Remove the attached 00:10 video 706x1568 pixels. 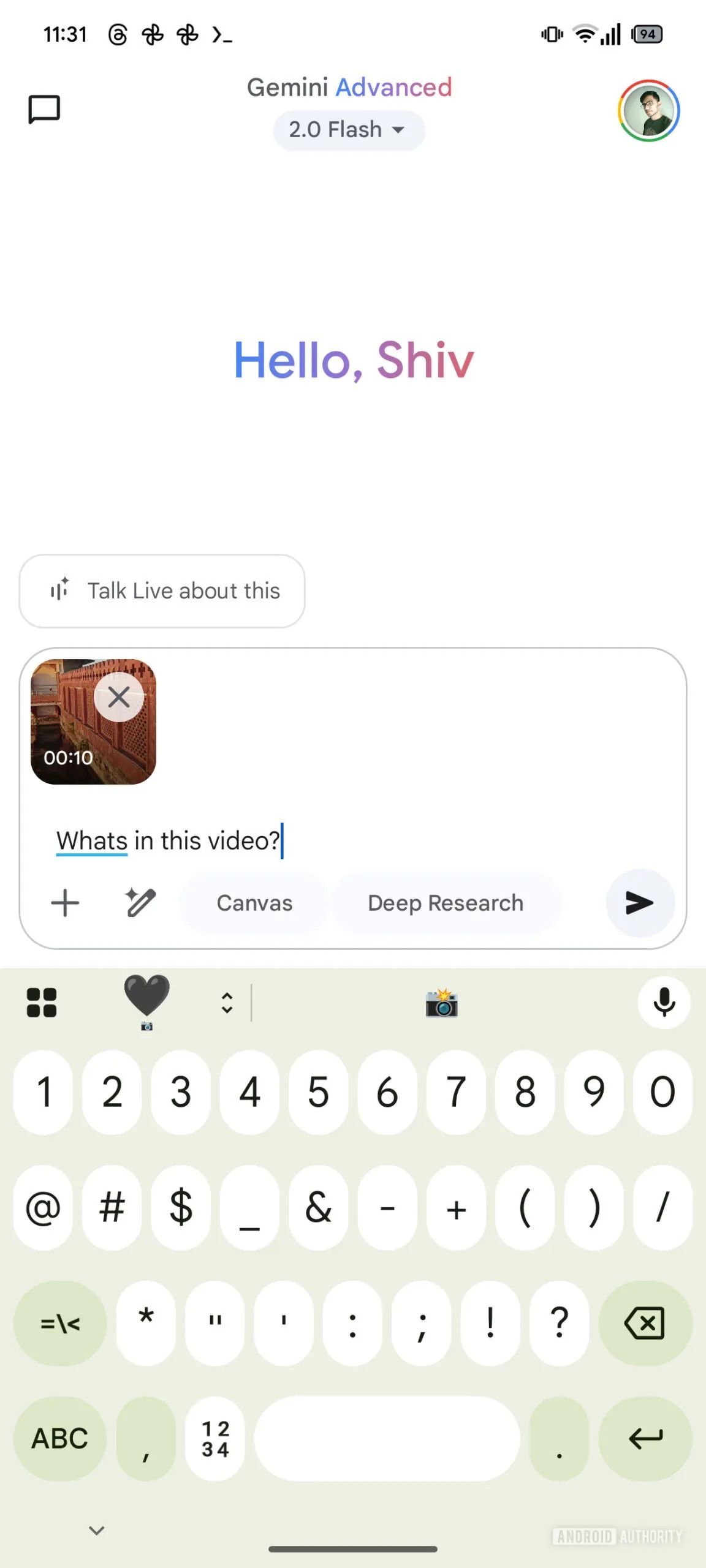(118, 697)
